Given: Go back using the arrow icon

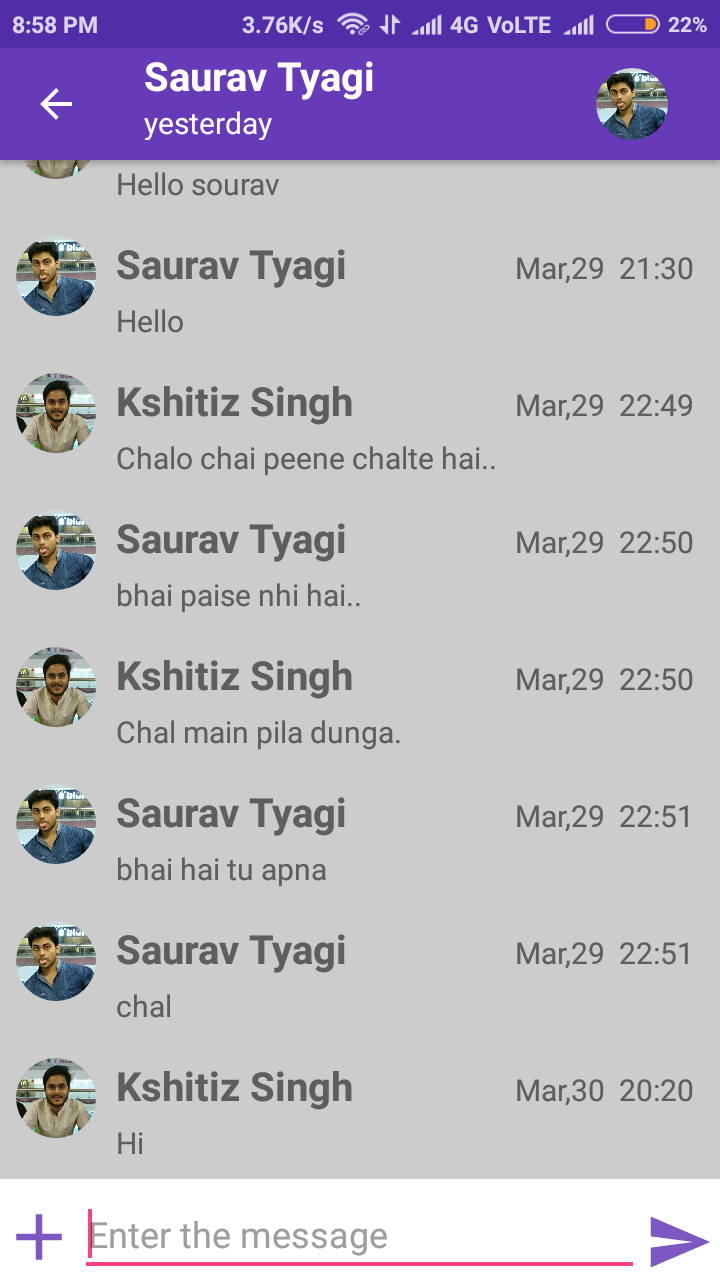Looking at the screenshot, I should point(56,104).
